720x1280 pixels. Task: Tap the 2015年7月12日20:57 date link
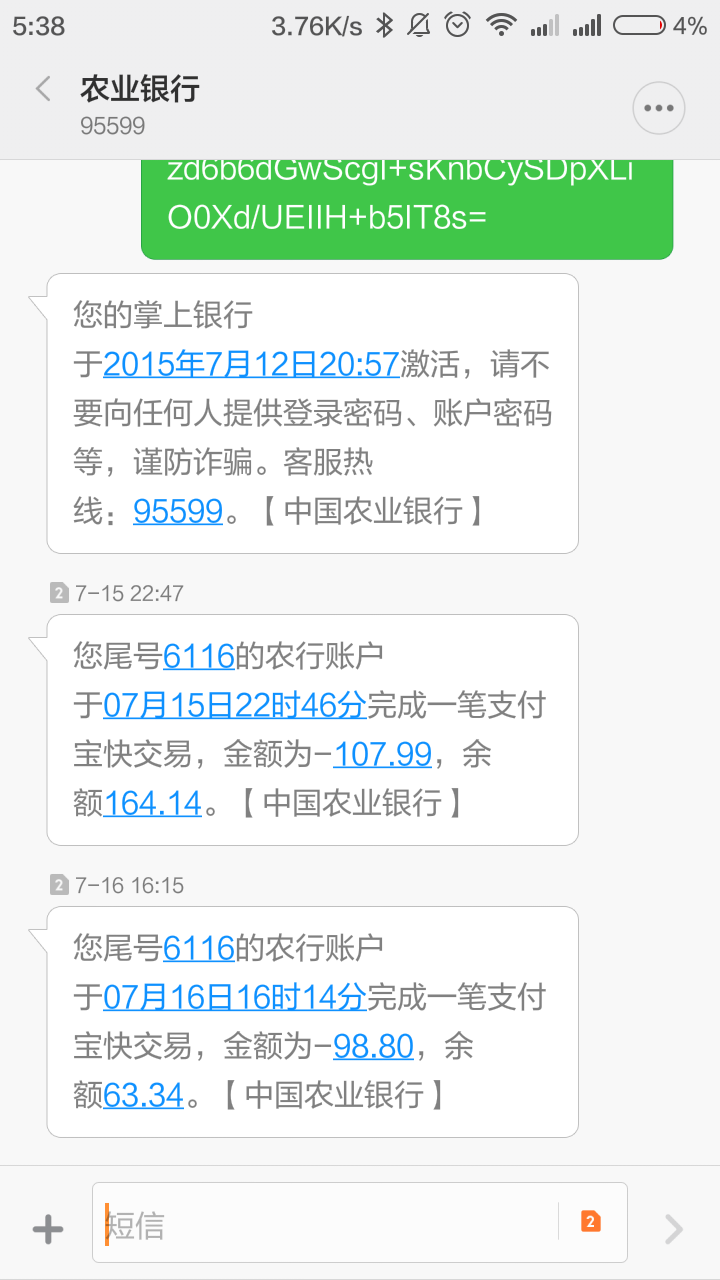(x=251, y=365)
